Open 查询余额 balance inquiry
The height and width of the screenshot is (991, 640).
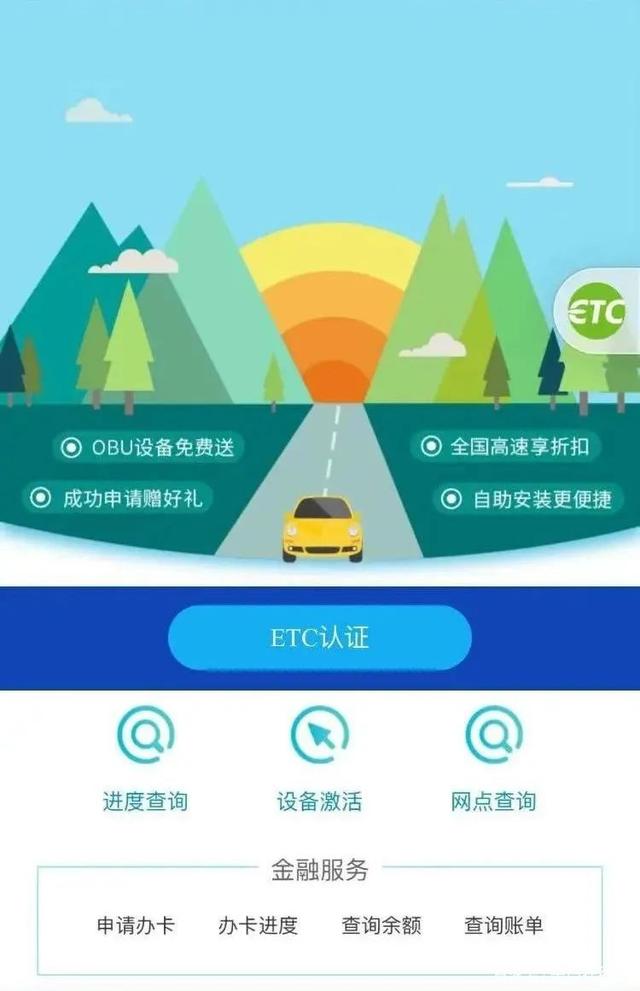pyautogui.click(x=381, y=925)
